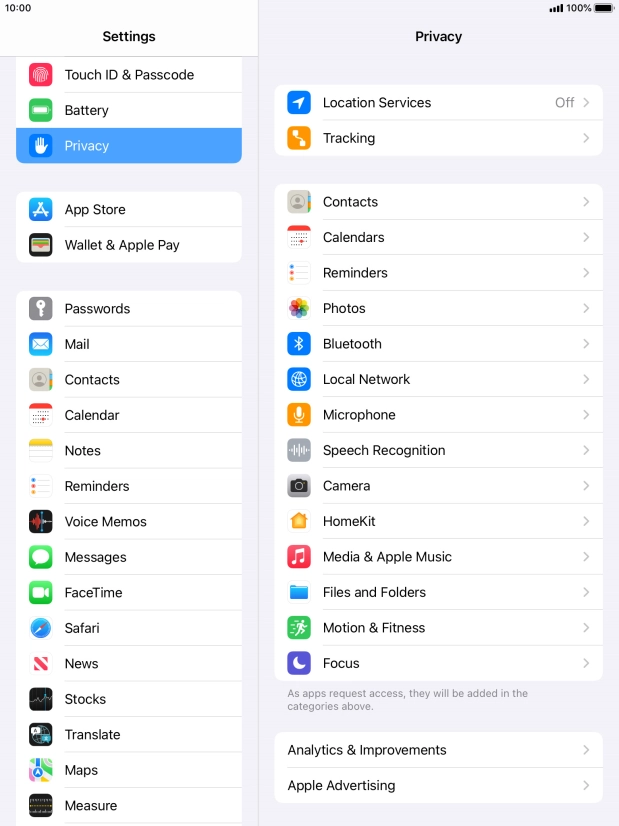
Task: Open Apple Advertising settings
Action: coord(438,785)
